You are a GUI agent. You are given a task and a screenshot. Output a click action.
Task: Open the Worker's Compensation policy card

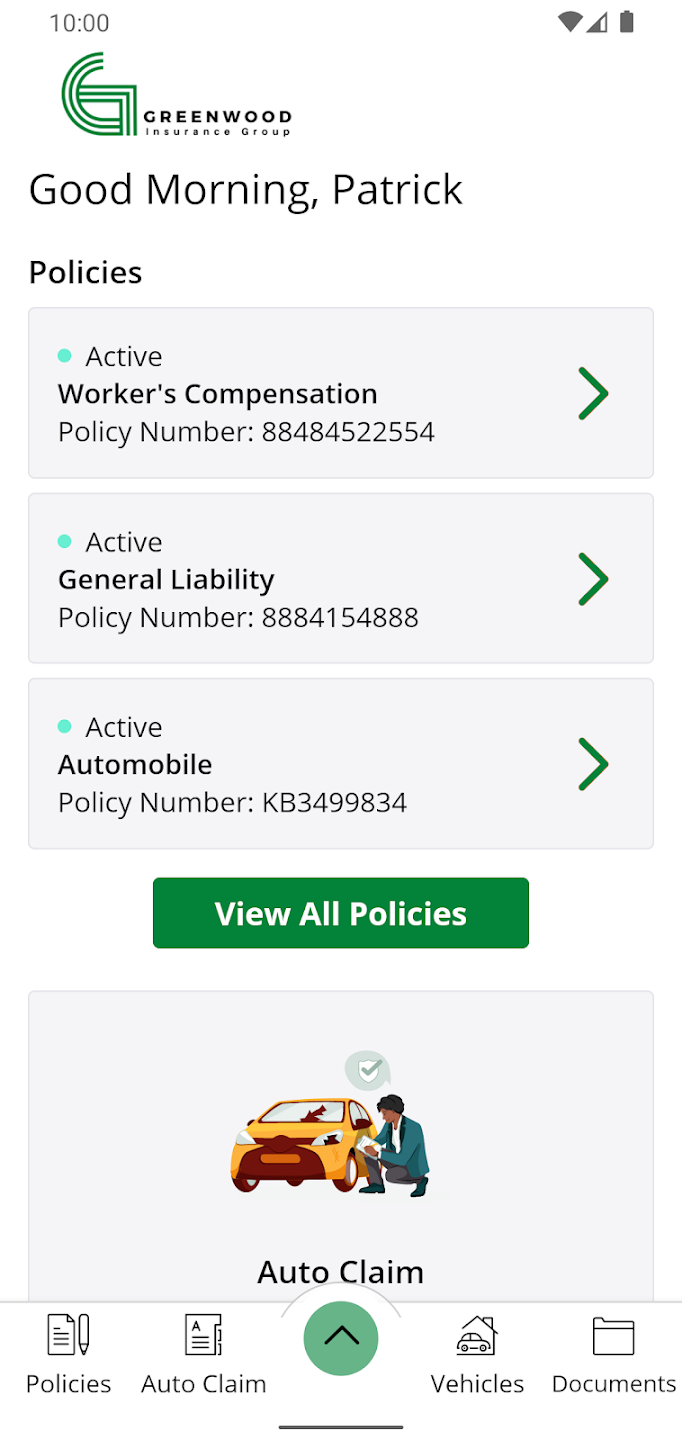point(340,393)
